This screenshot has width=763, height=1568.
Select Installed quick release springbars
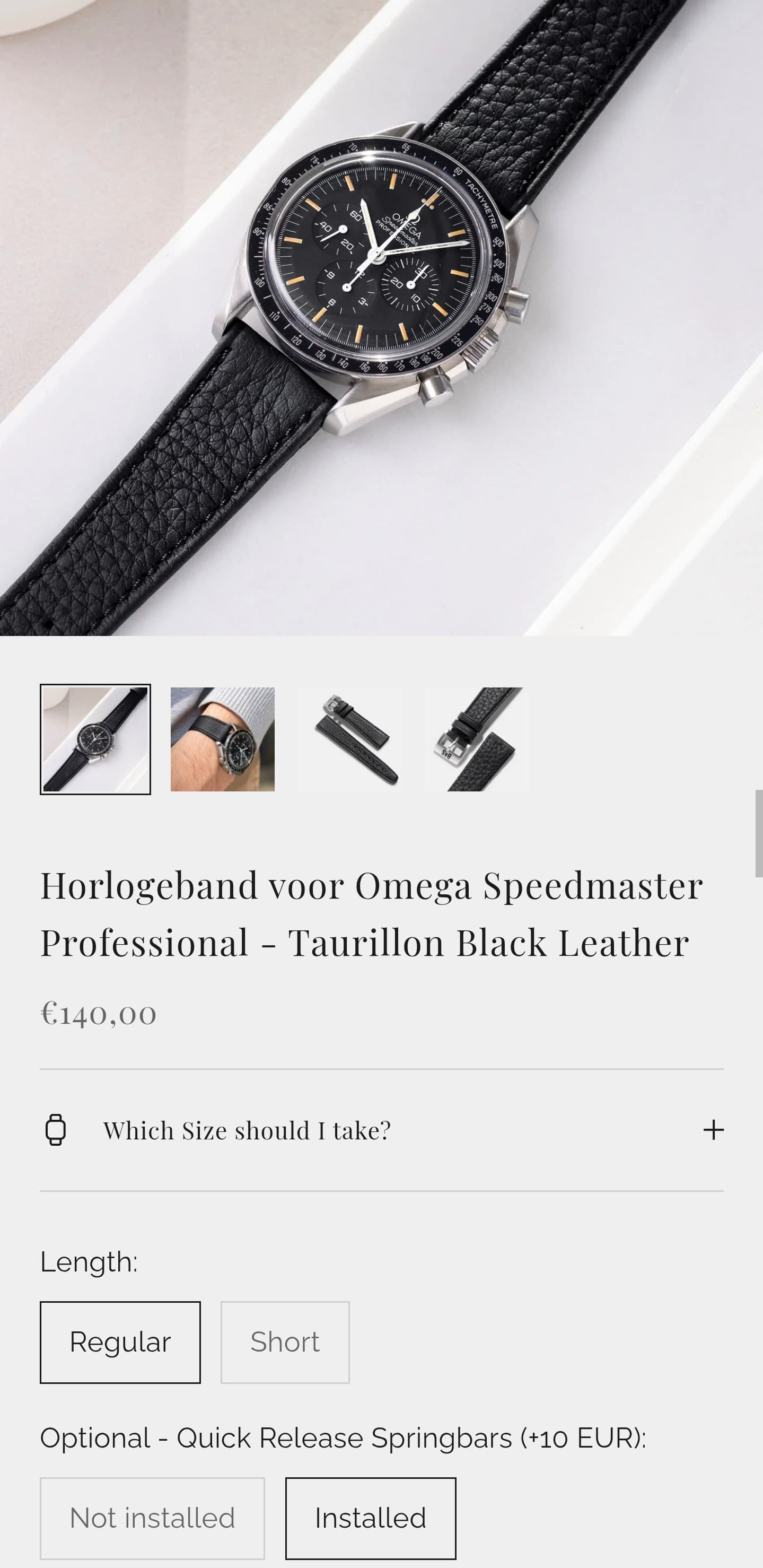pyautogui.click(x=371, y=1518)
